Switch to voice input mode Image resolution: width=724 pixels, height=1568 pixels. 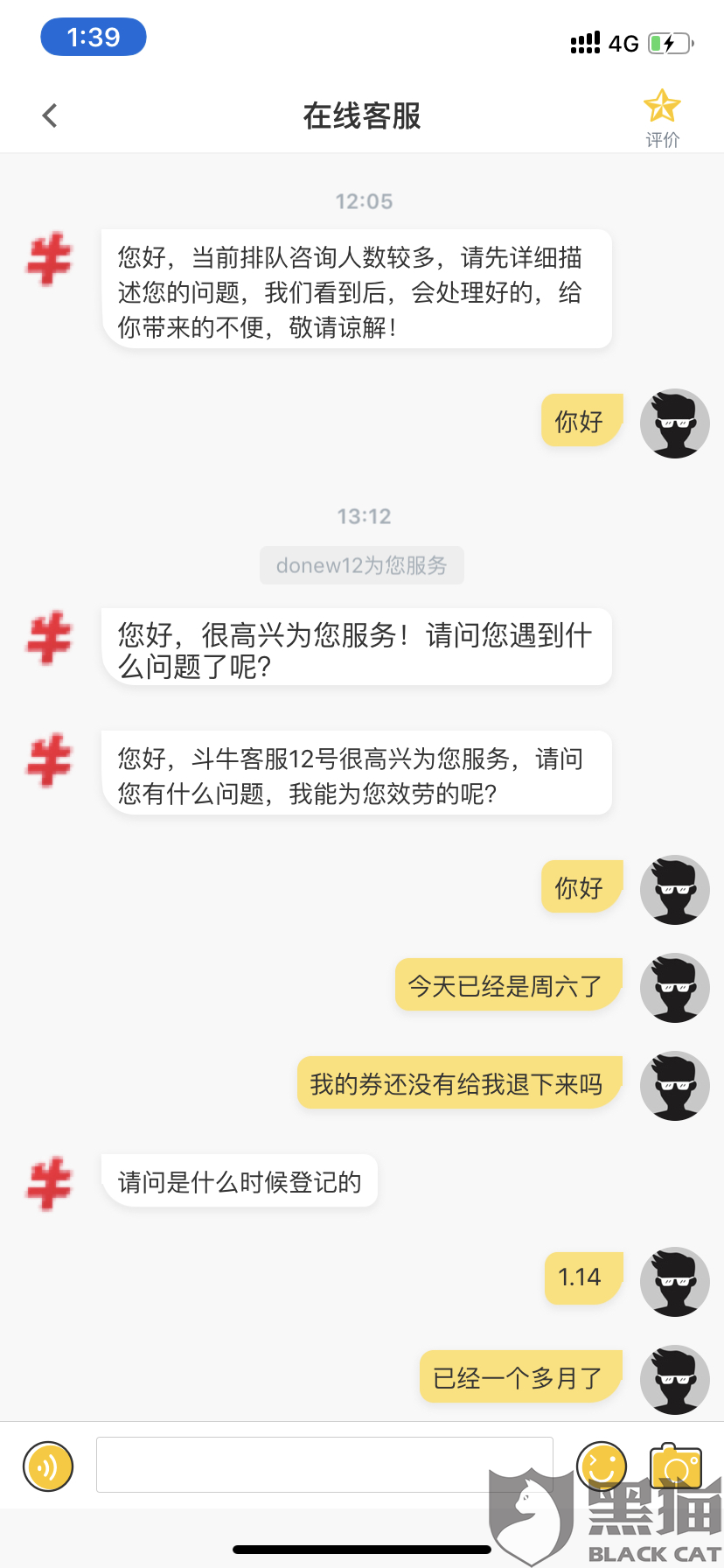(x=48, y=1466)
